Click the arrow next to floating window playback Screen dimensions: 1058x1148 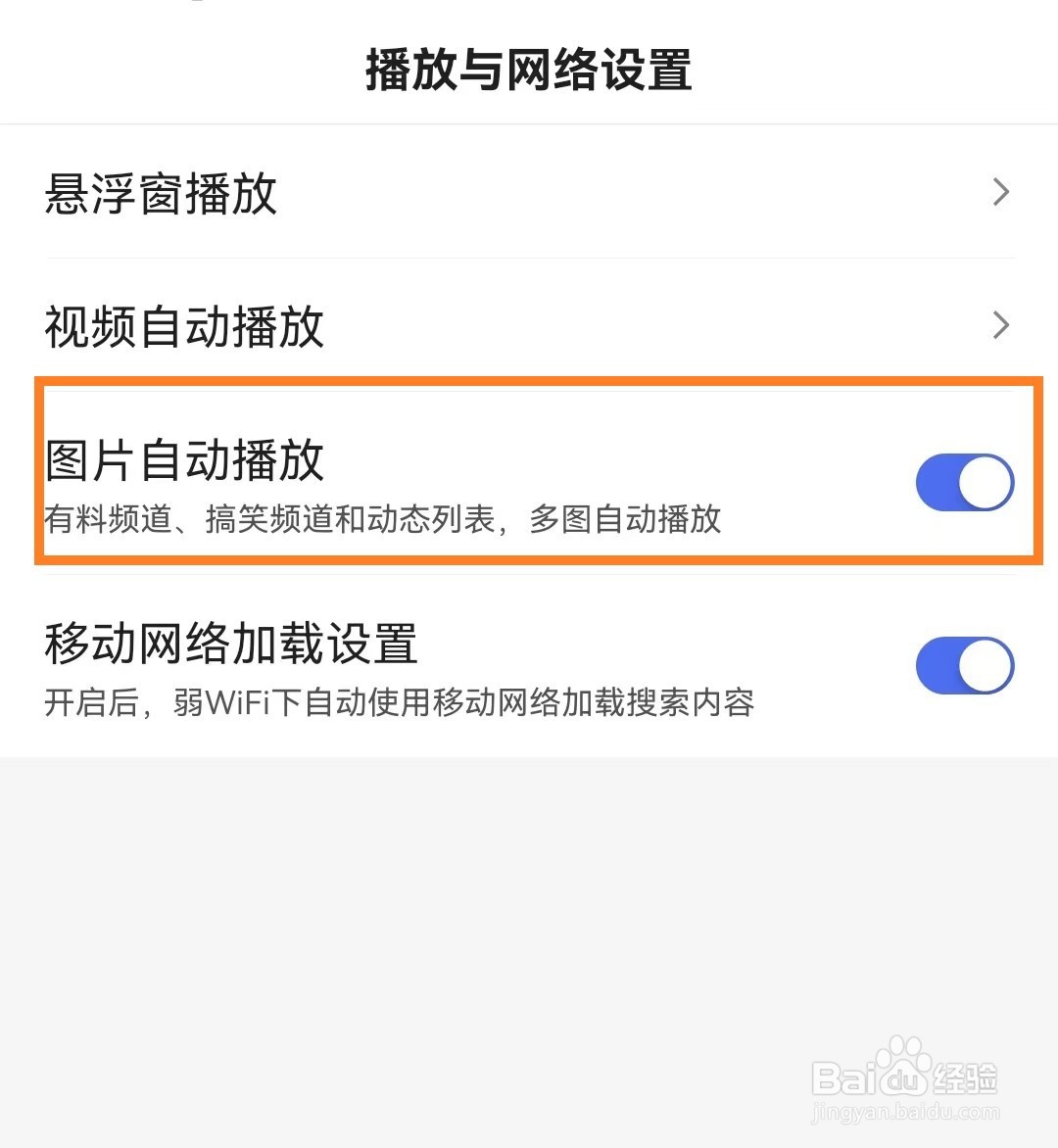999,192
